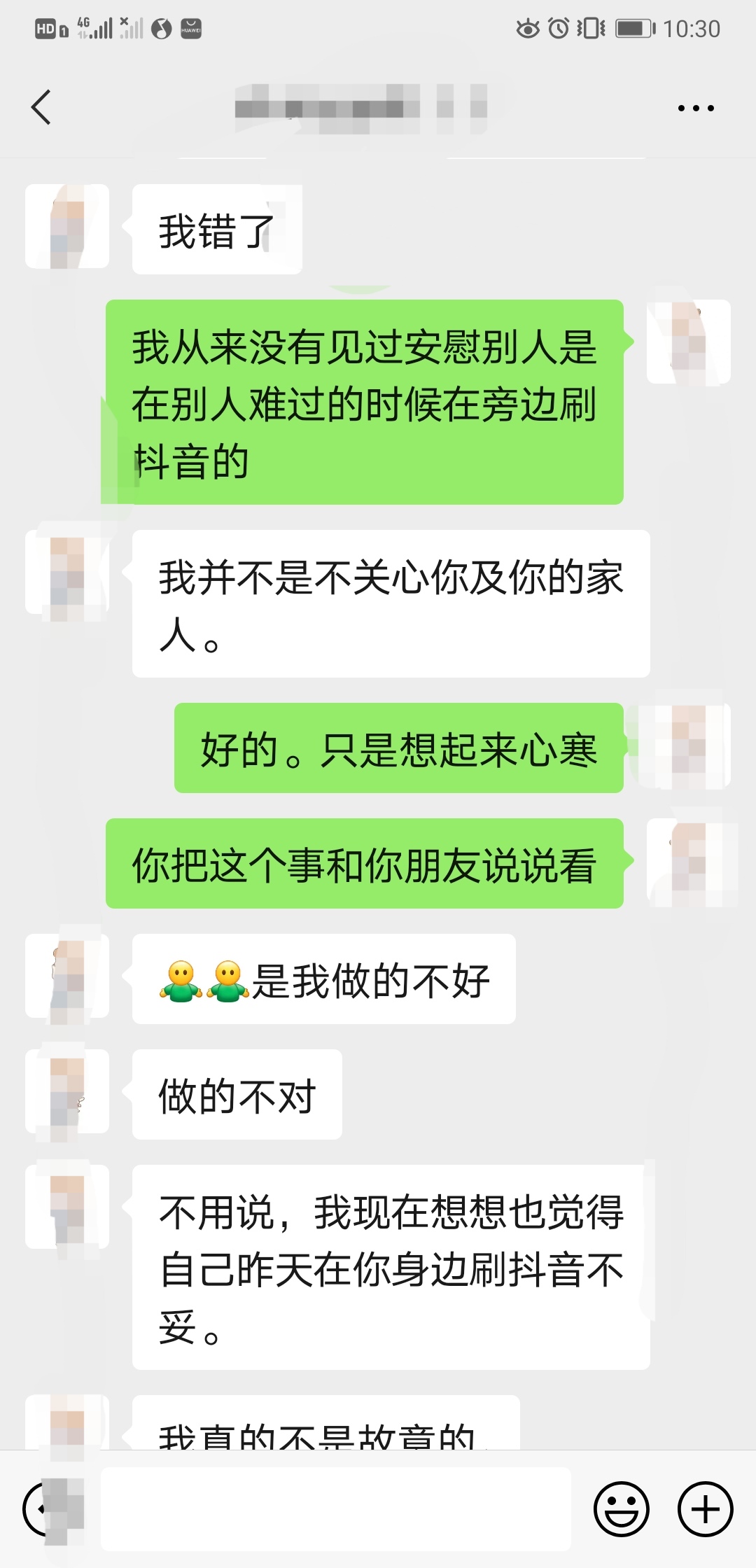756x1568 pixels.
Task: Go back to the chat list
Action: (42, 108)
